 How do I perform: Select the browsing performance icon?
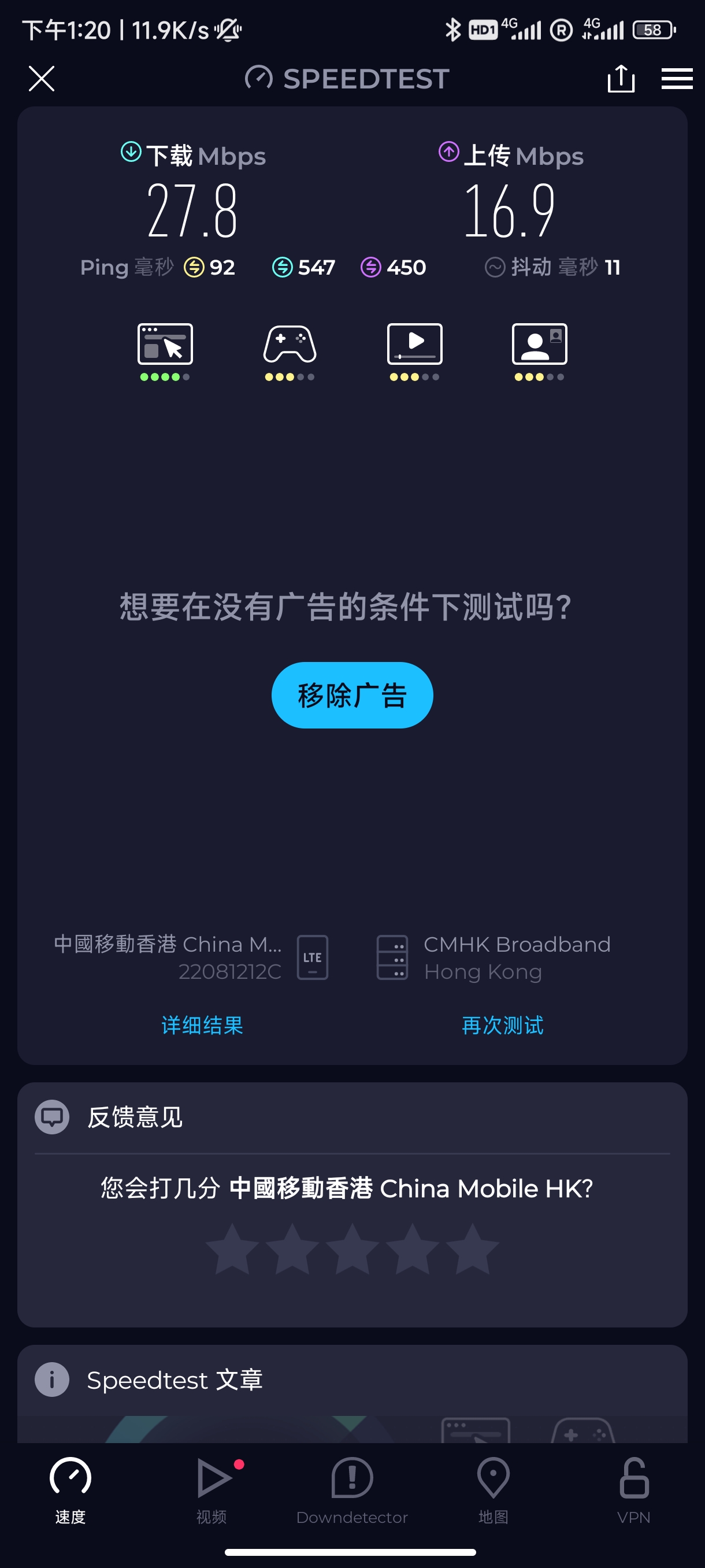165,345
